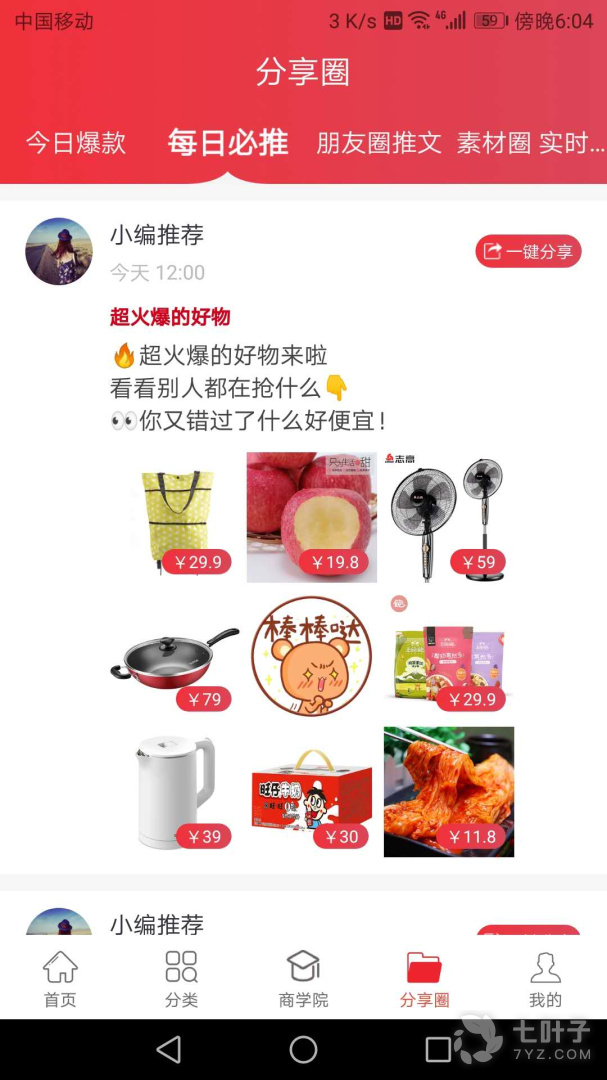The image size is (607, 1080).
Task: View the apple product priced ¥19.8
Action: [x=311, y=517]
